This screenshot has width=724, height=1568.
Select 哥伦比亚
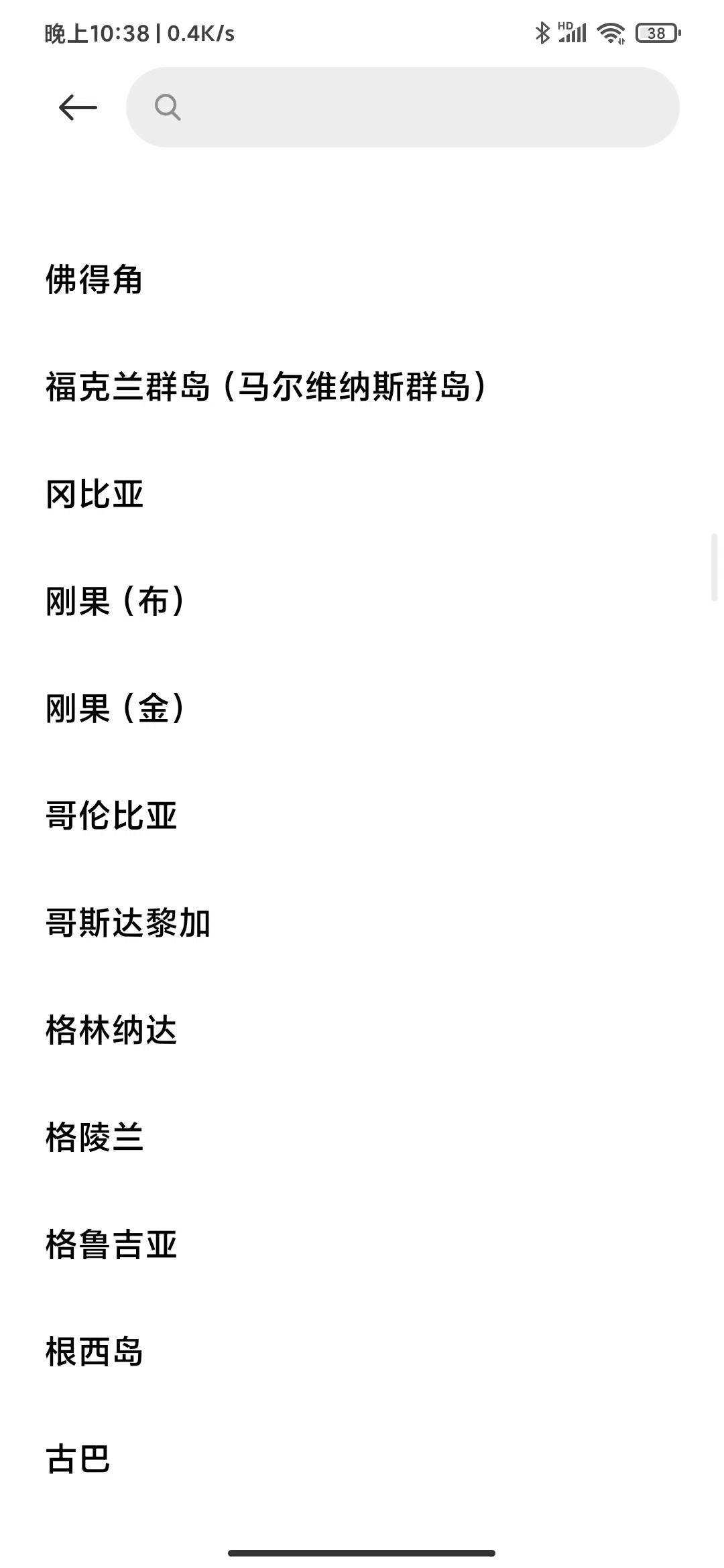pos(362,815)
